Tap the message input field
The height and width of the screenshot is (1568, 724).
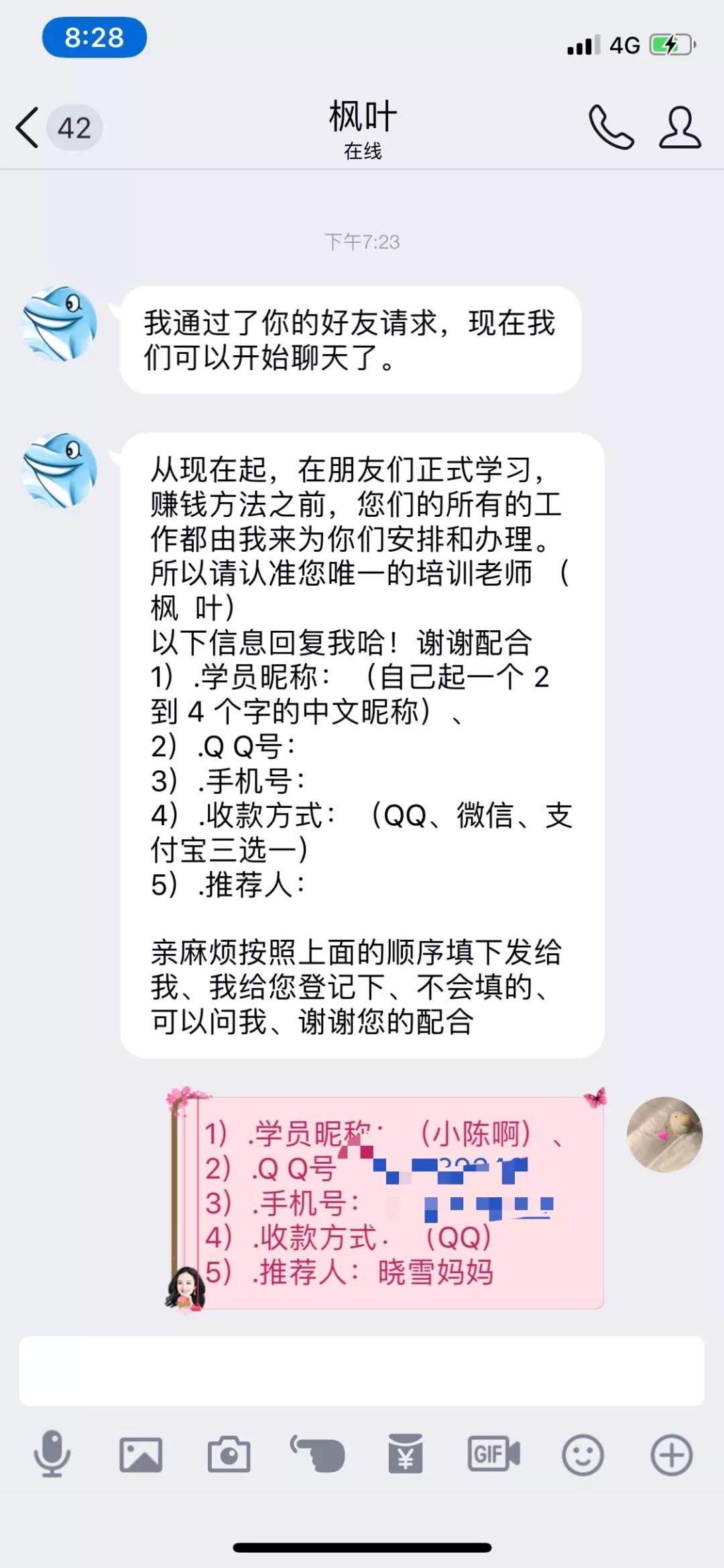[x=361, y=1371]
